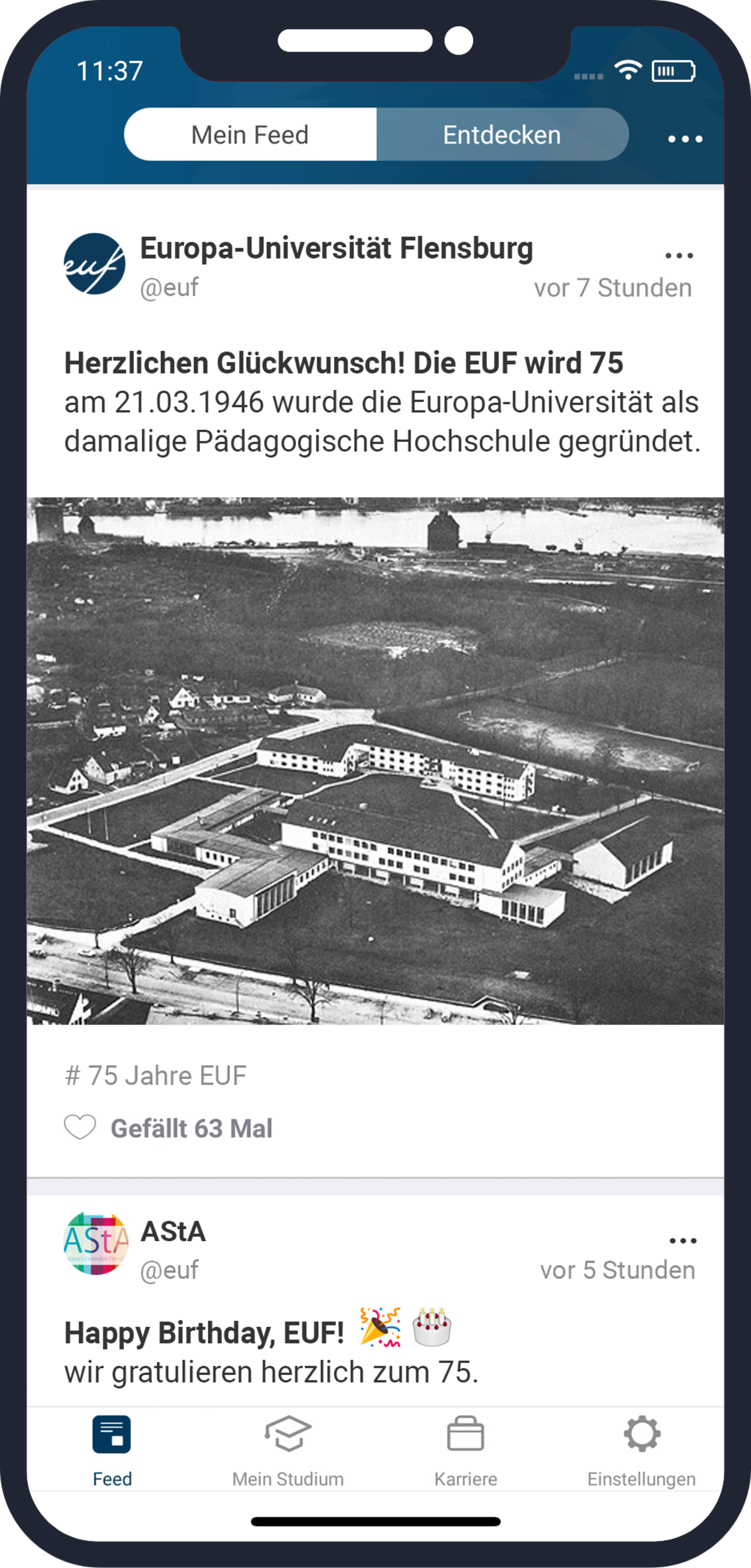
Task: Like the Europa-Universität Flensburg post
Action: (80, 1128)
